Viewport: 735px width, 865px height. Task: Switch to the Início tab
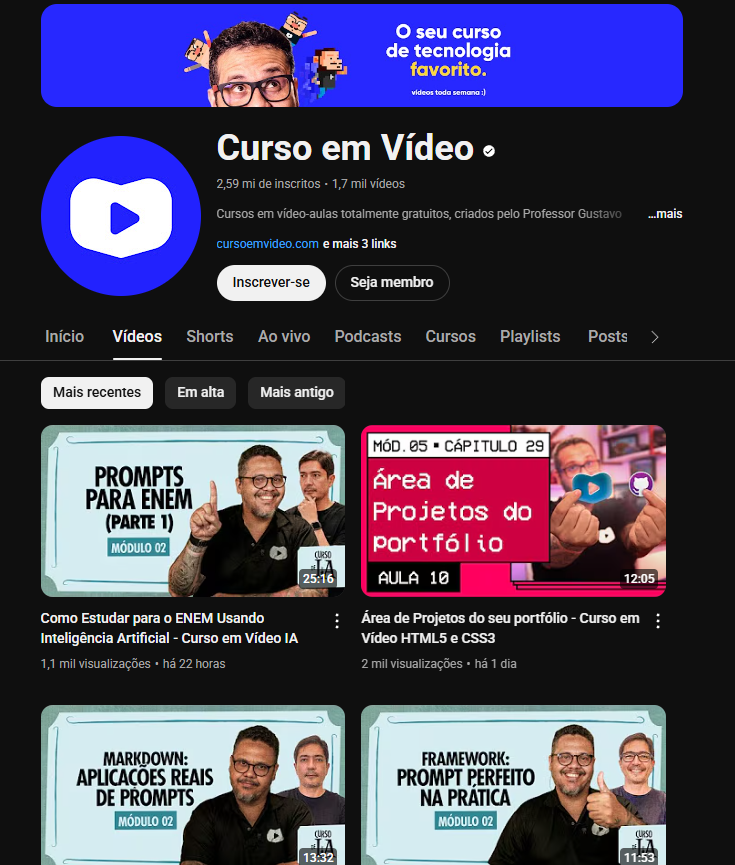coord(65,337)
